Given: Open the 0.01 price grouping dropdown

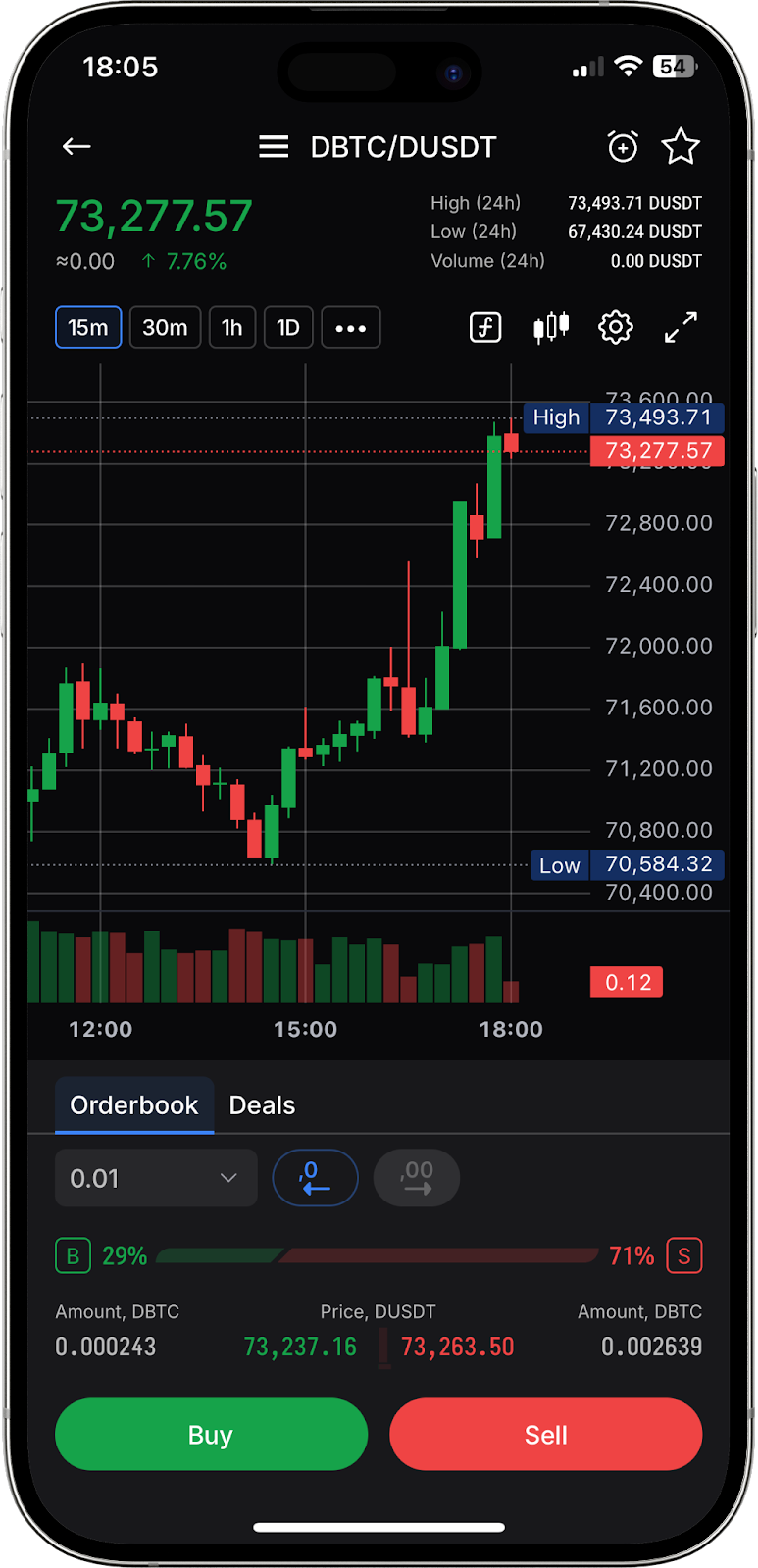Looking at the screenshot, I should [156, 1178].
